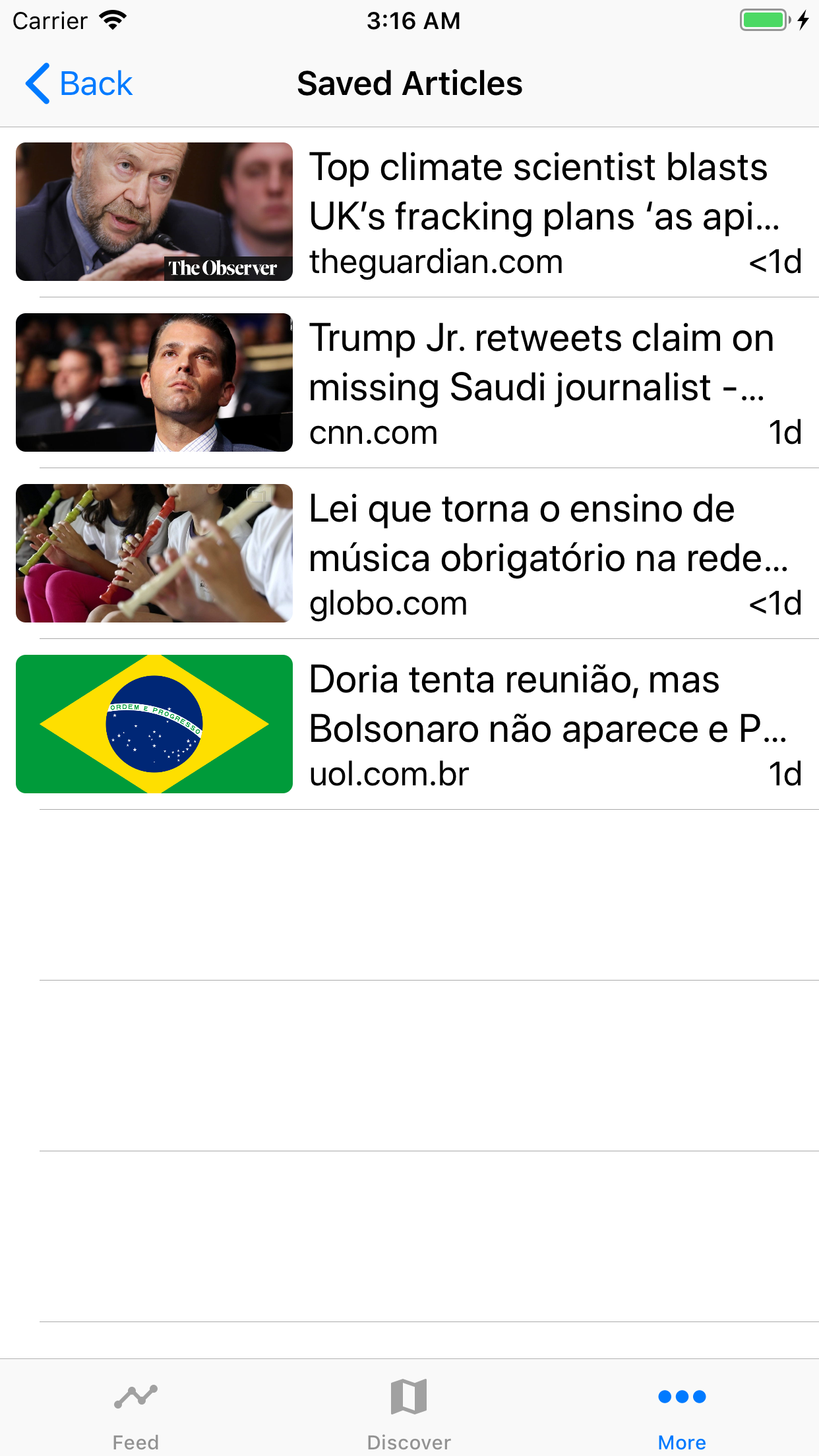Select the More tab
Screen dimensions: 819x1456
point(682,1409)
